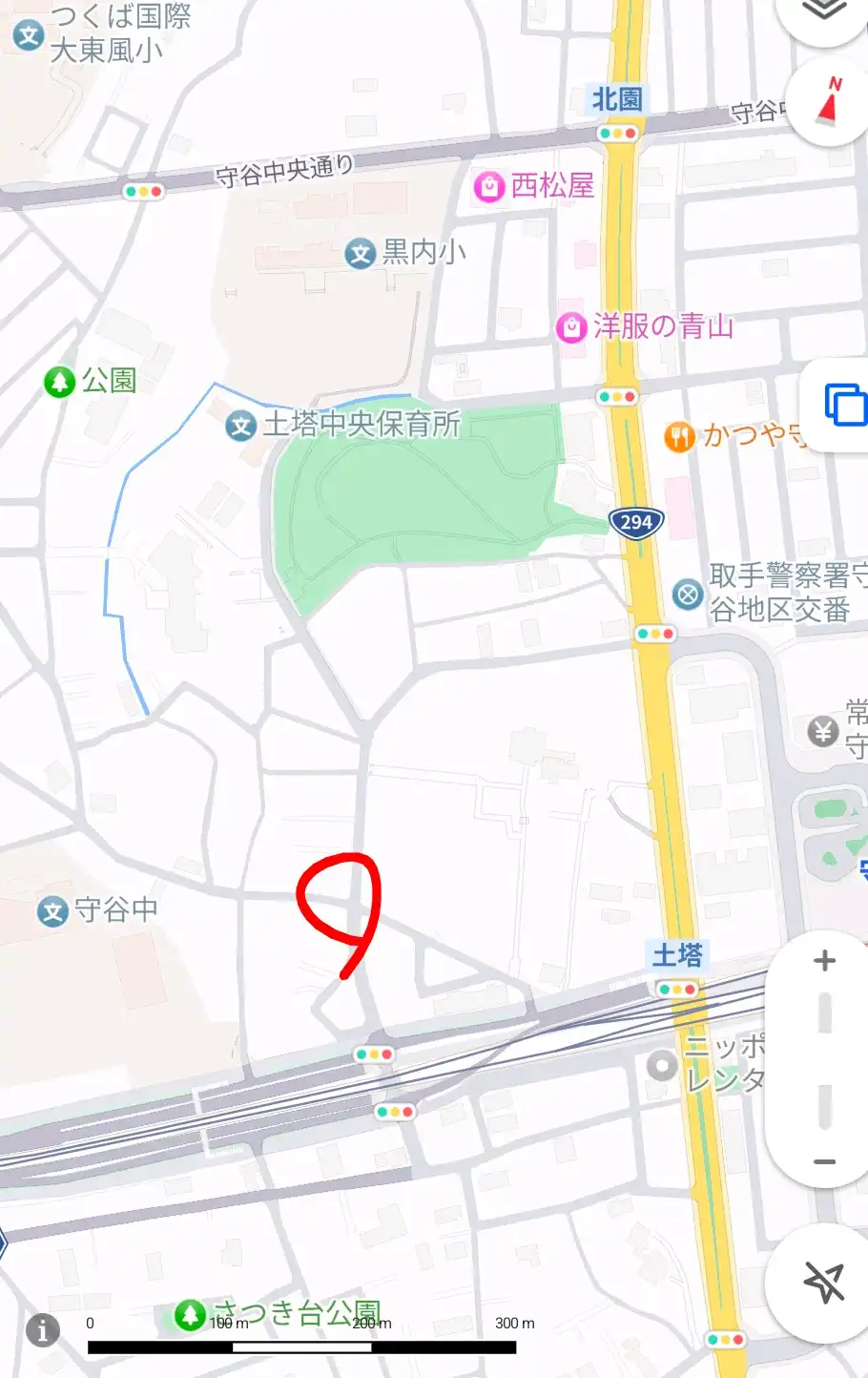The image size is (868, 1378).
Task: Open the 土塔中央保育所 nursery marker
Action: [241, 424]
